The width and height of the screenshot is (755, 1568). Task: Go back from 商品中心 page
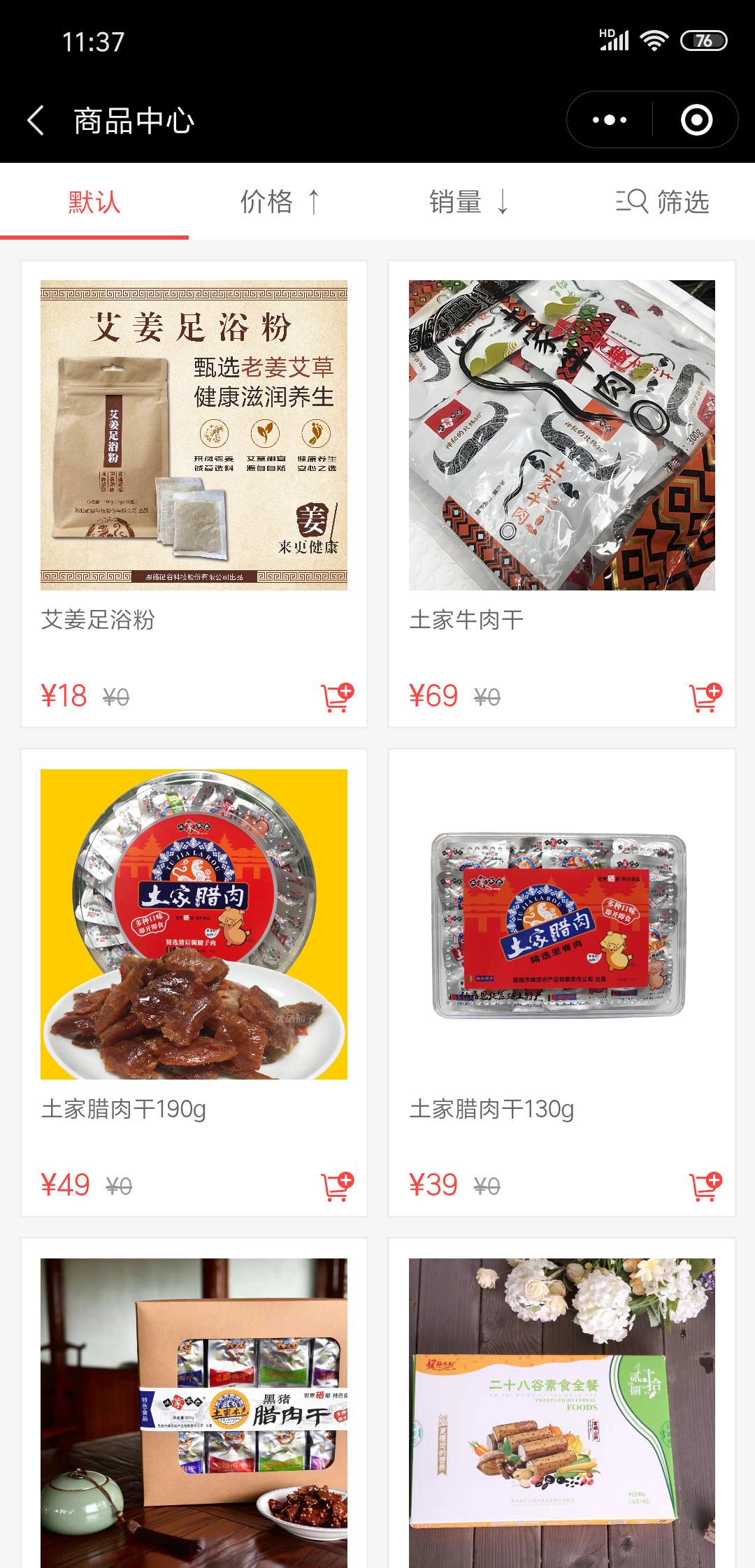[36, 120]
